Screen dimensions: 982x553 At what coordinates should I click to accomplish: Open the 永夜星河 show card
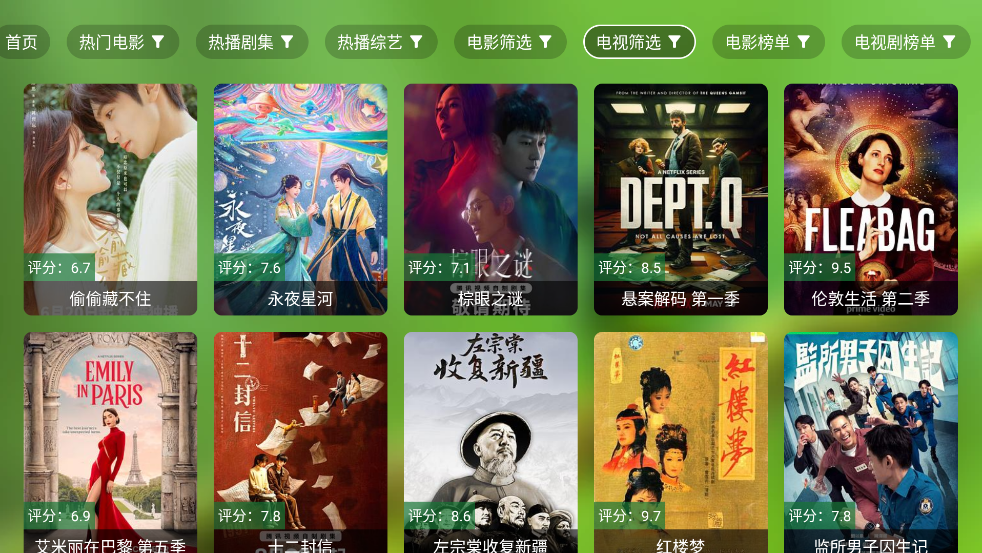click(x=300, y=199)
